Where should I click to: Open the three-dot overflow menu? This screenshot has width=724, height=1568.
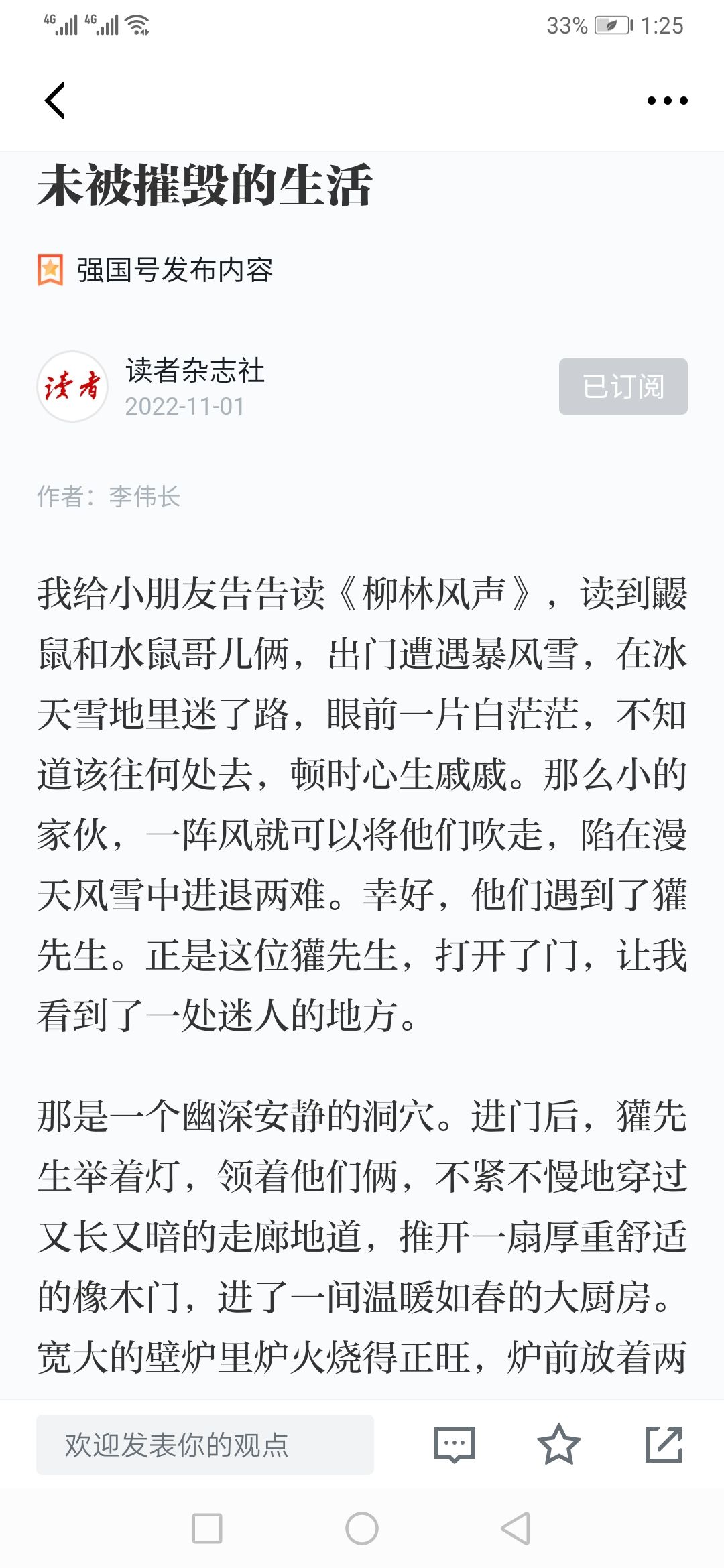pyautogui.click(x=667, y=101)
